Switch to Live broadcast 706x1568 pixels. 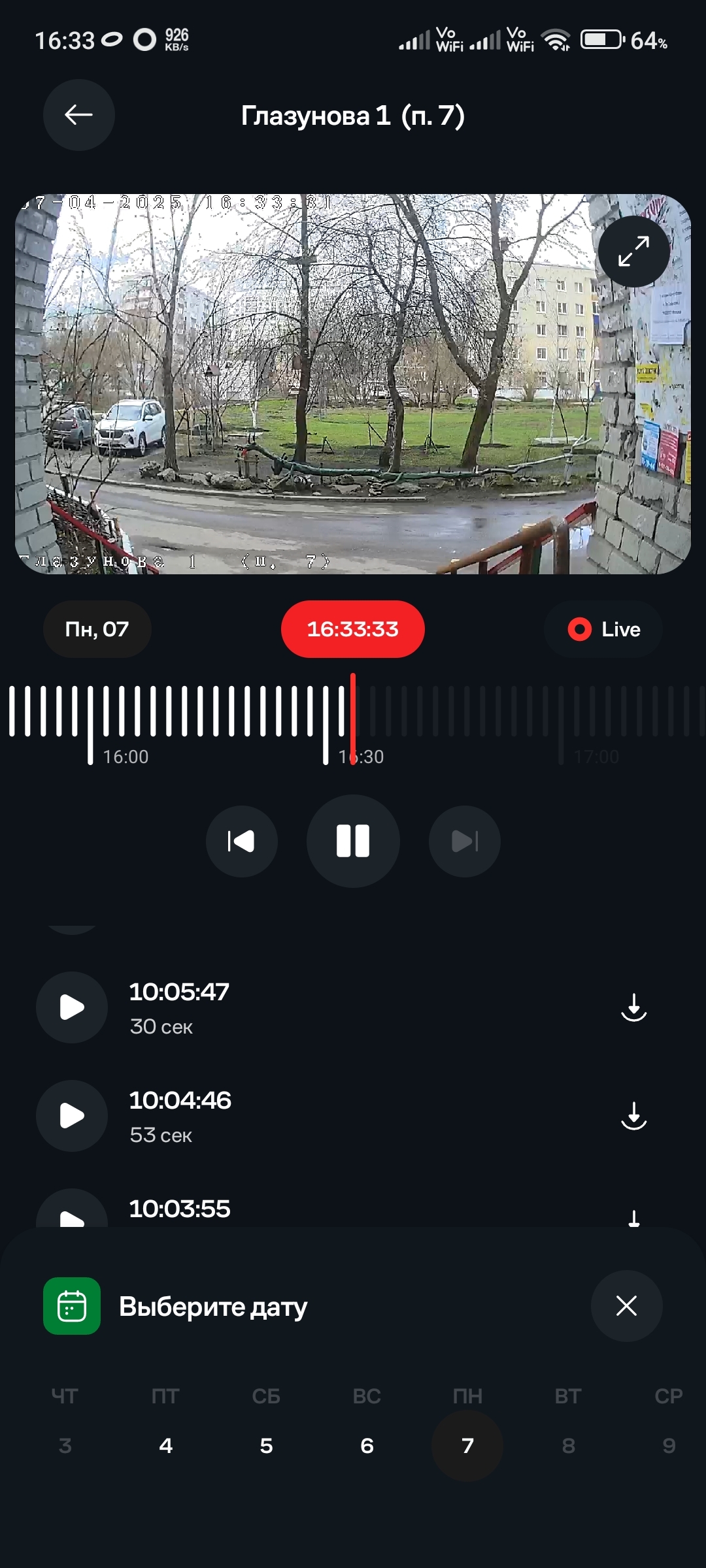[x=603, y=629]
